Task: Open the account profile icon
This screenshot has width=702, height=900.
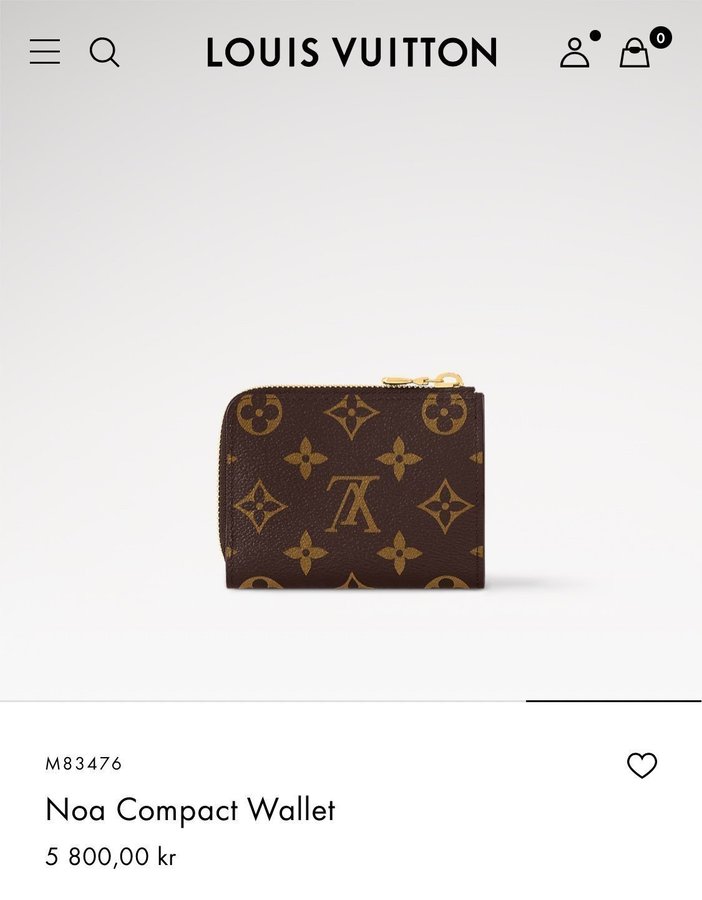Action: 575,52
